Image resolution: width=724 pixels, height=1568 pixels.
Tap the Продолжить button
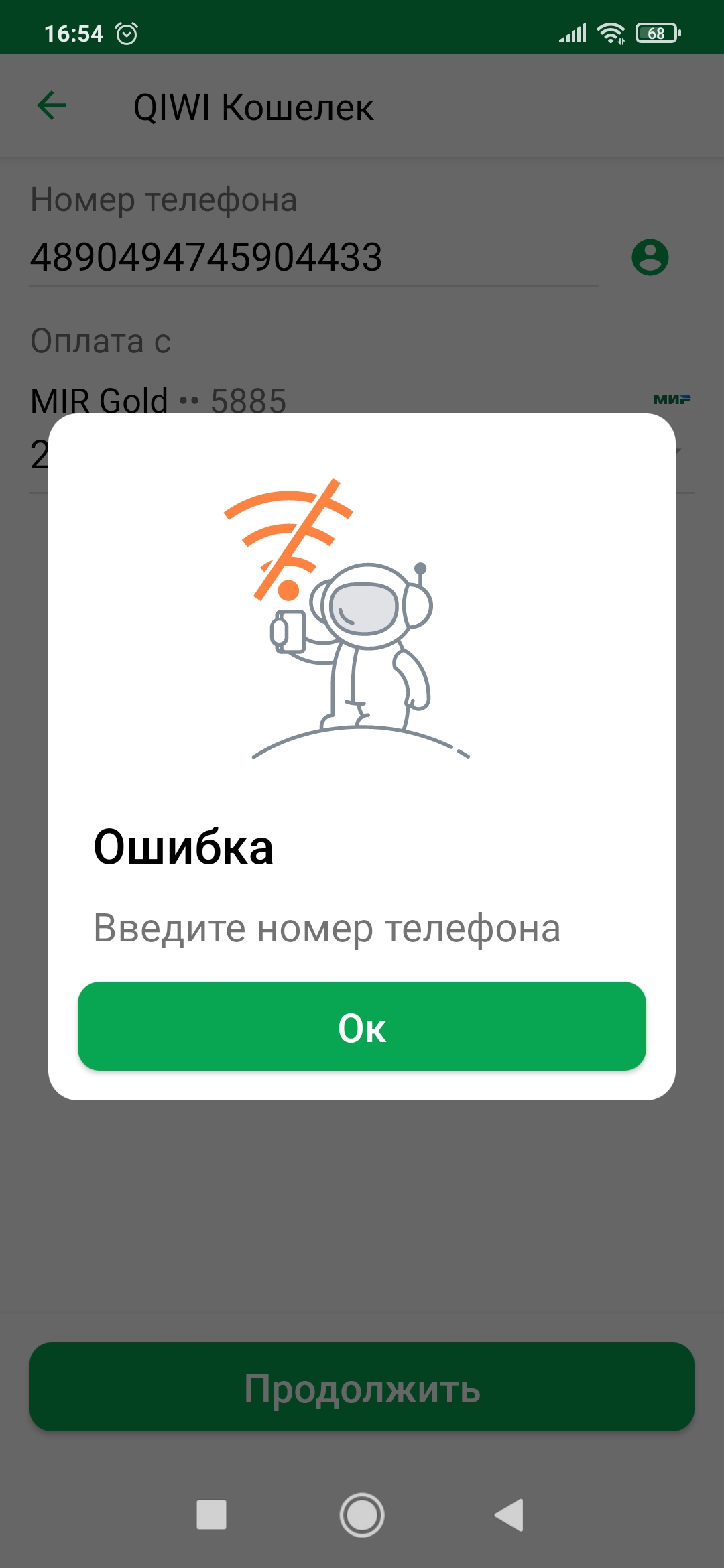pos(362,1387)
